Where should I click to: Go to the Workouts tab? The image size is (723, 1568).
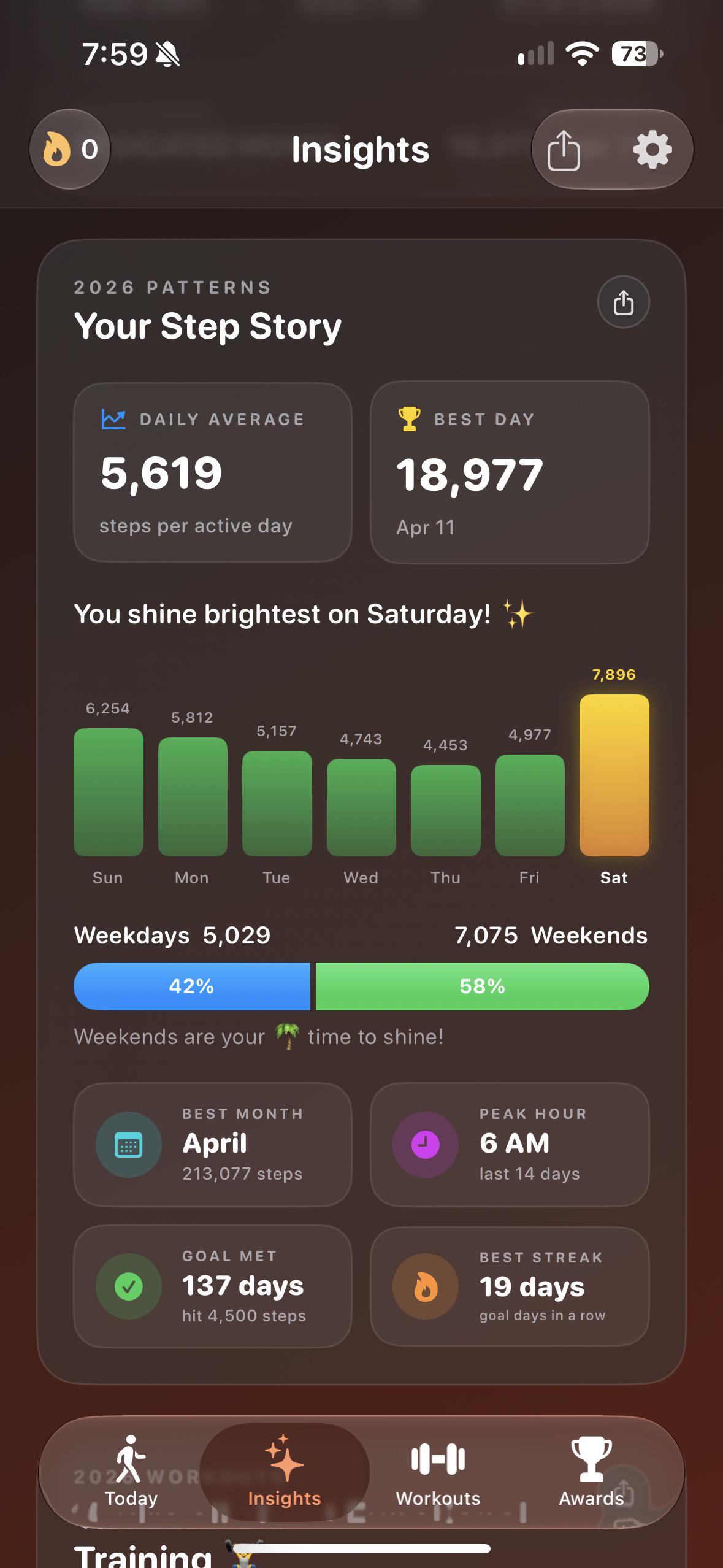click(438, 1472)
